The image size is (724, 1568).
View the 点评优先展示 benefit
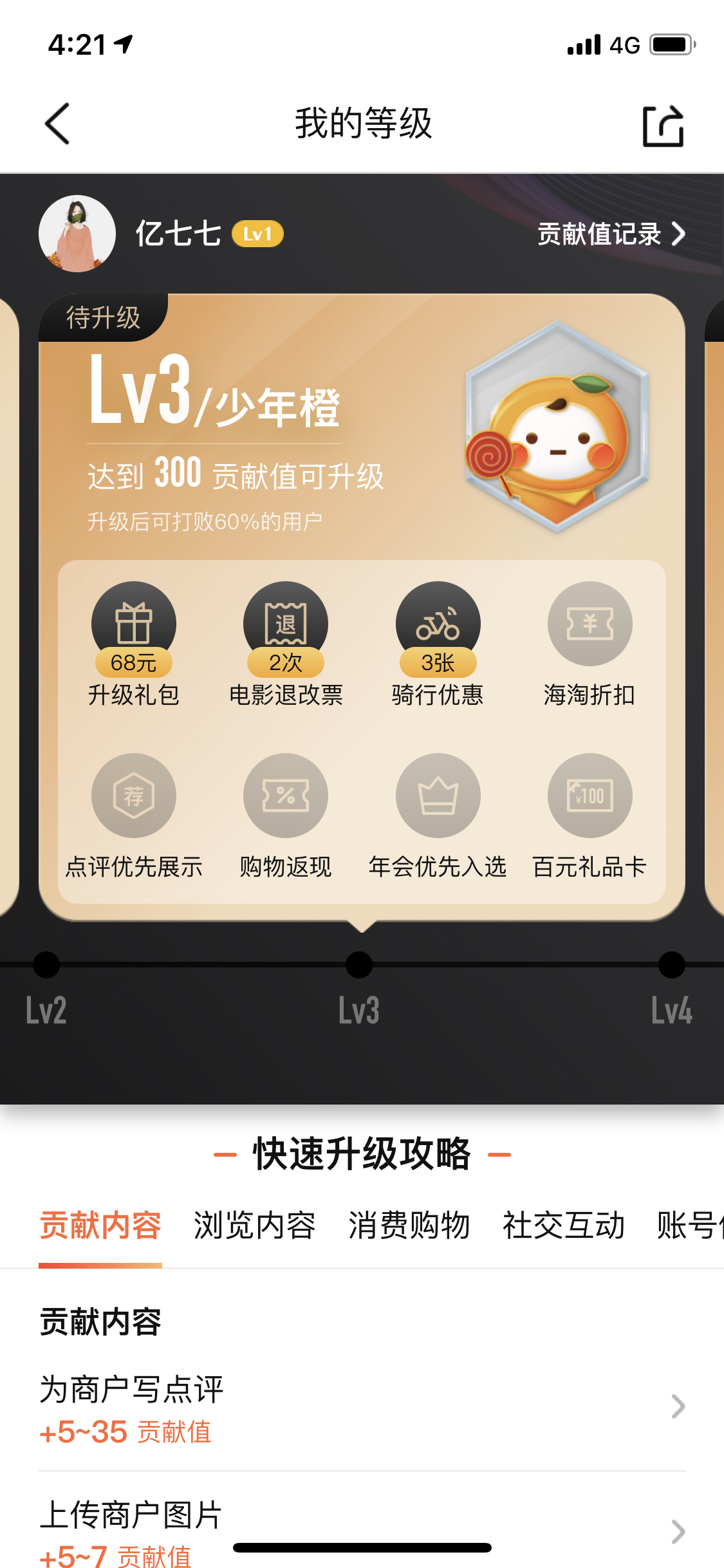[134, 816]
